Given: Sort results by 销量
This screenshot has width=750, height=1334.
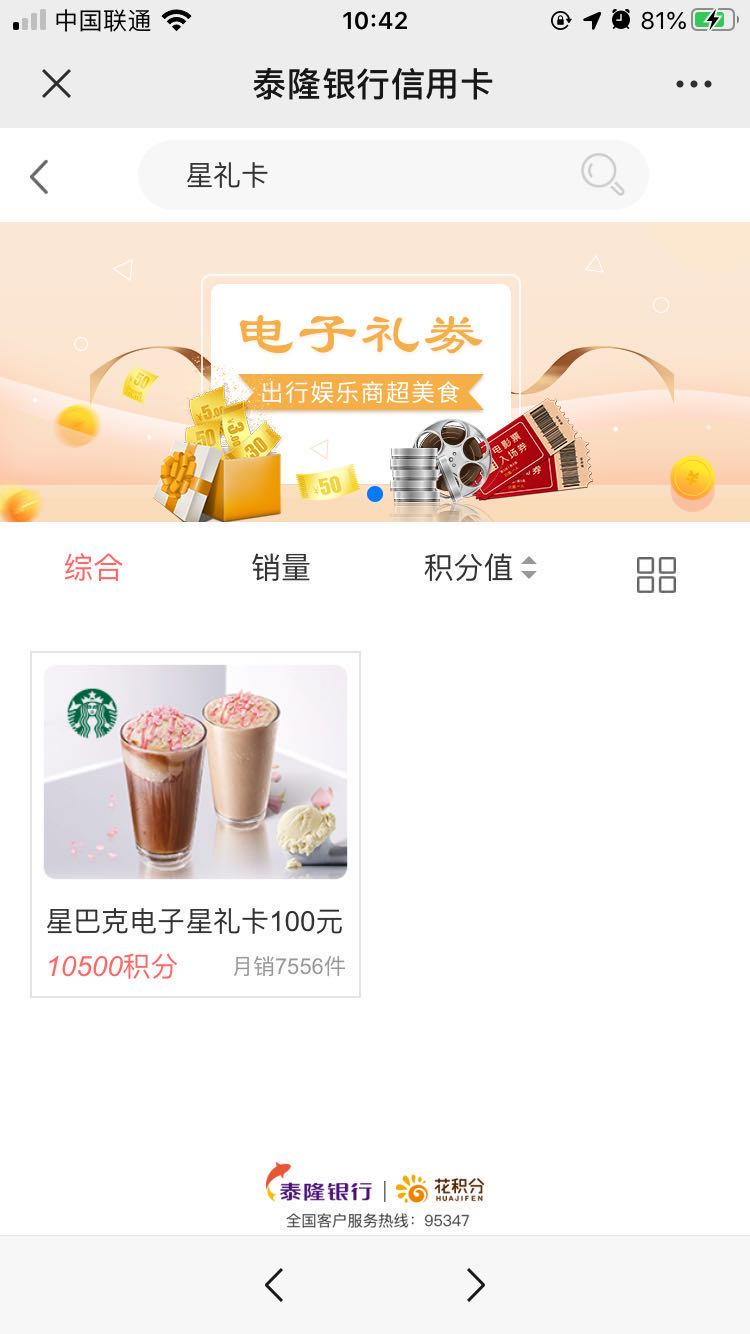Looking at the screenshot, I should pyautogui.click(x=281, y=569).
